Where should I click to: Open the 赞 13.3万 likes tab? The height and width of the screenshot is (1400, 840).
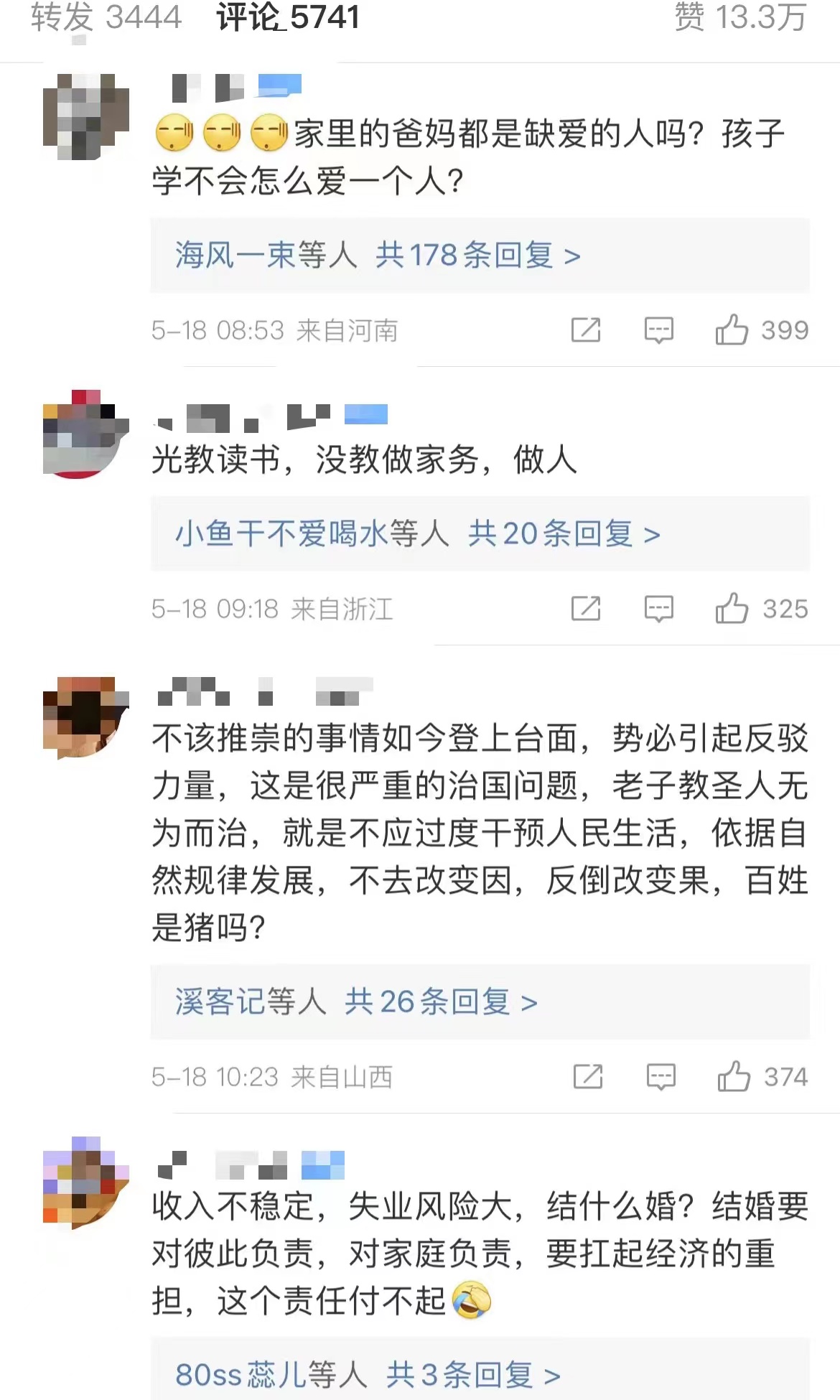click(740, 17)
